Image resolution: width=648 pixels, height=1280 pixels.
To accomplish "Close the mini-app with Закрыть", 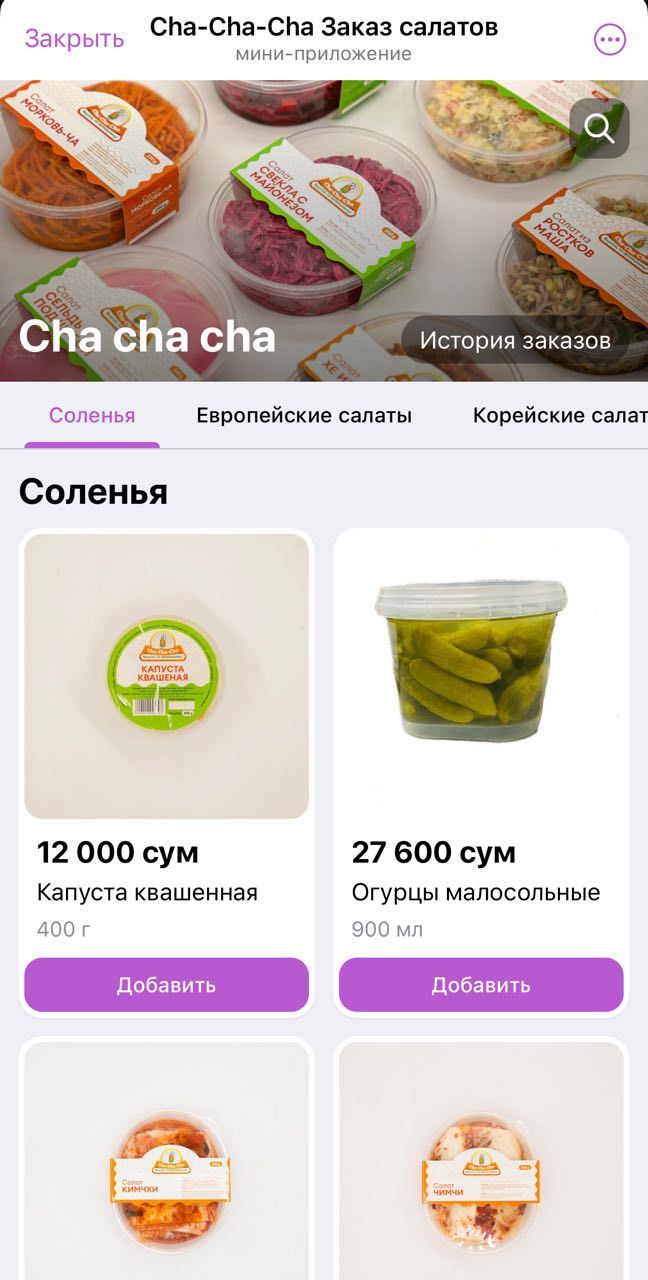I will 74,39.
